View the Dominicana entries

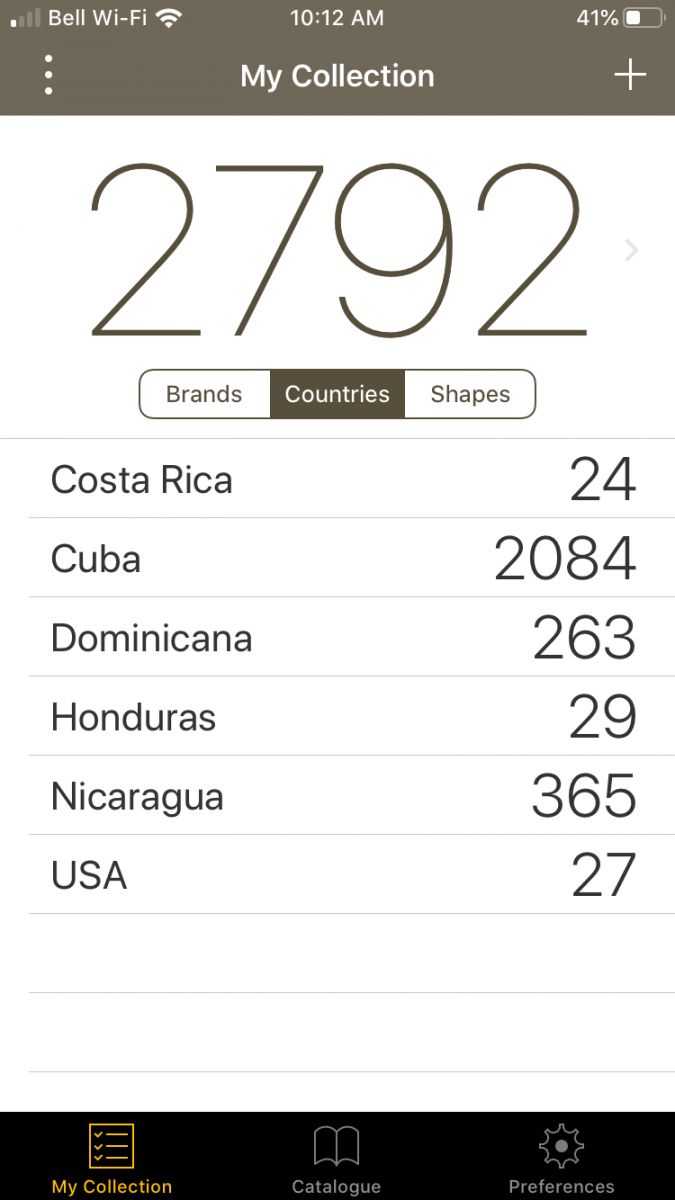point(352,637)
